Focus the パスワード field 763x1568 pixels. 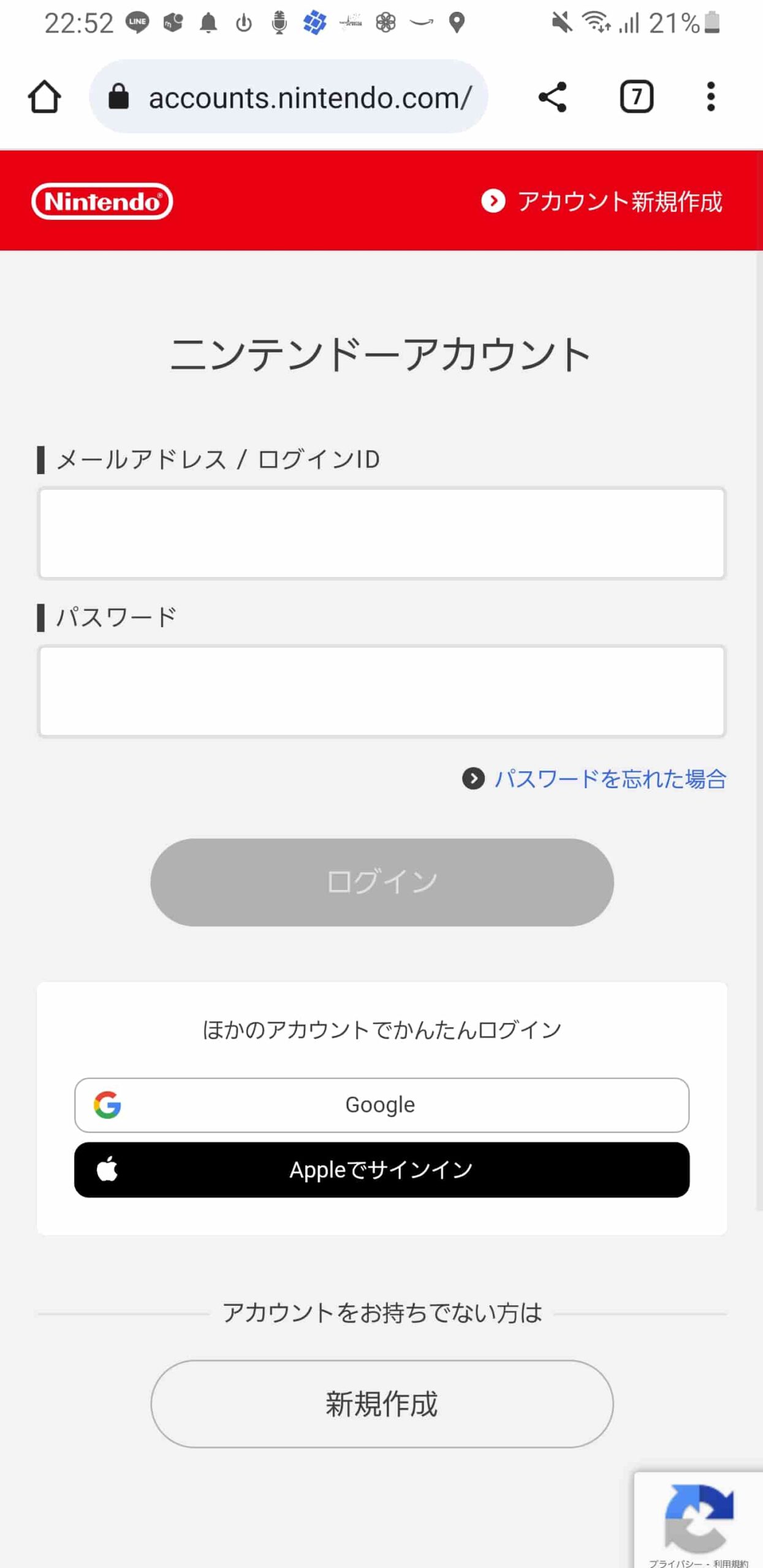point(382,691)
